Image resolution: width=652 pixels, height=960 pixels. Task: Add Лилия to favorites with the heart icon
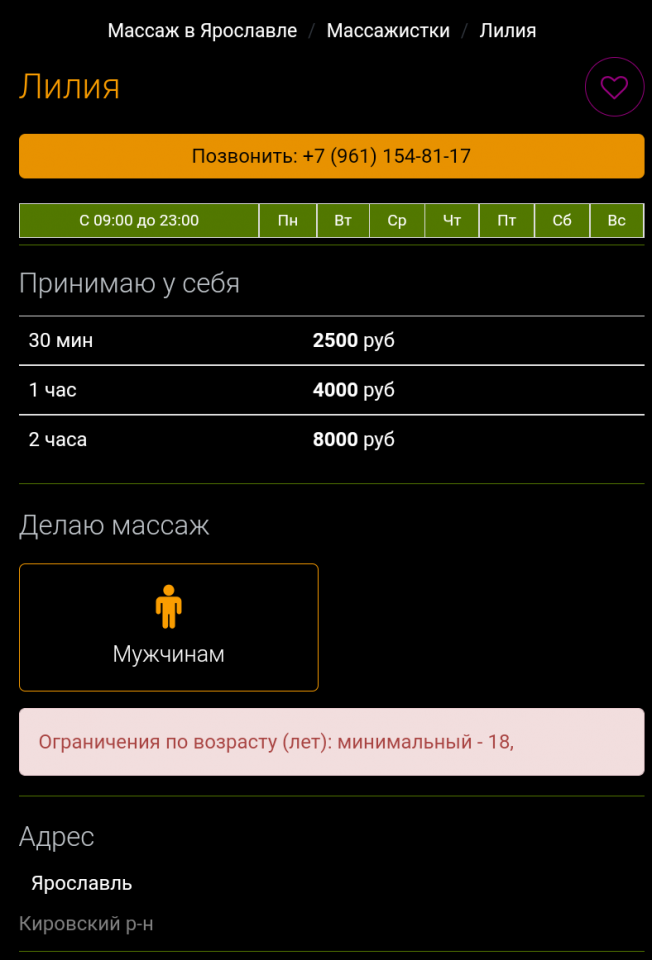614,87
